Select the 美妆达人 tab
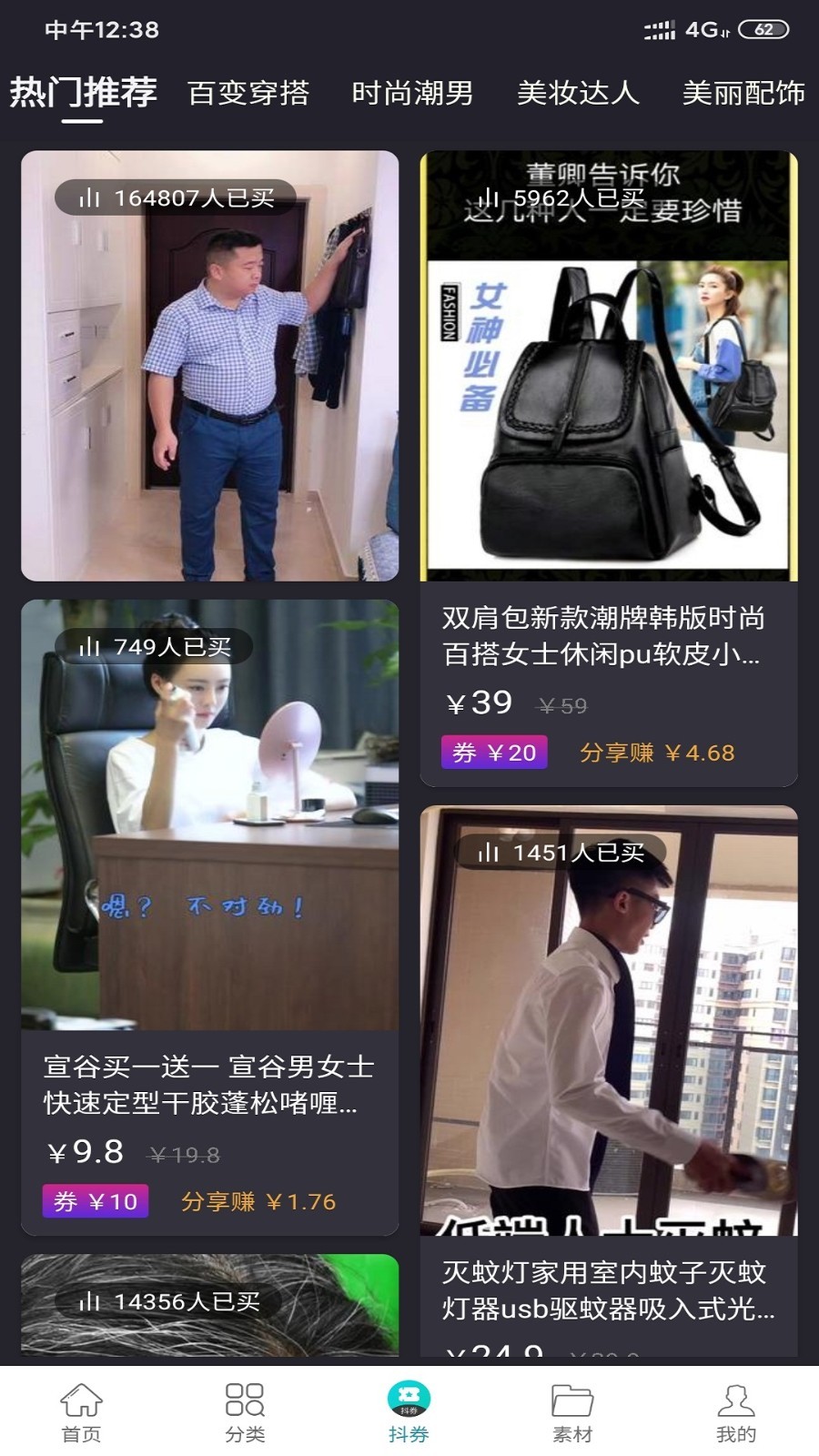 (x=578, y=93)
